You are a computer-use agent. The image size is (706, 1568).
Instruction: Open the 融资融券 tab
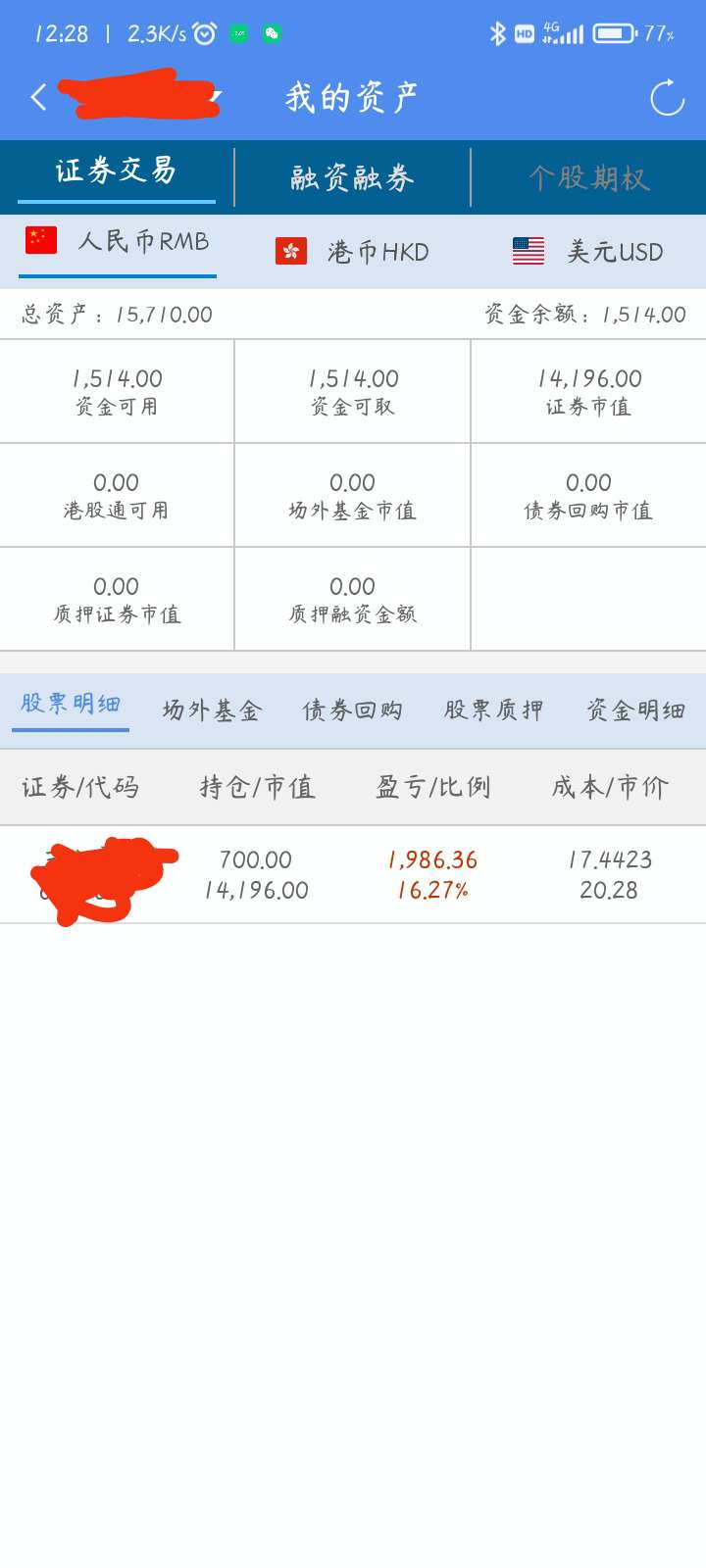coord(352,177)
